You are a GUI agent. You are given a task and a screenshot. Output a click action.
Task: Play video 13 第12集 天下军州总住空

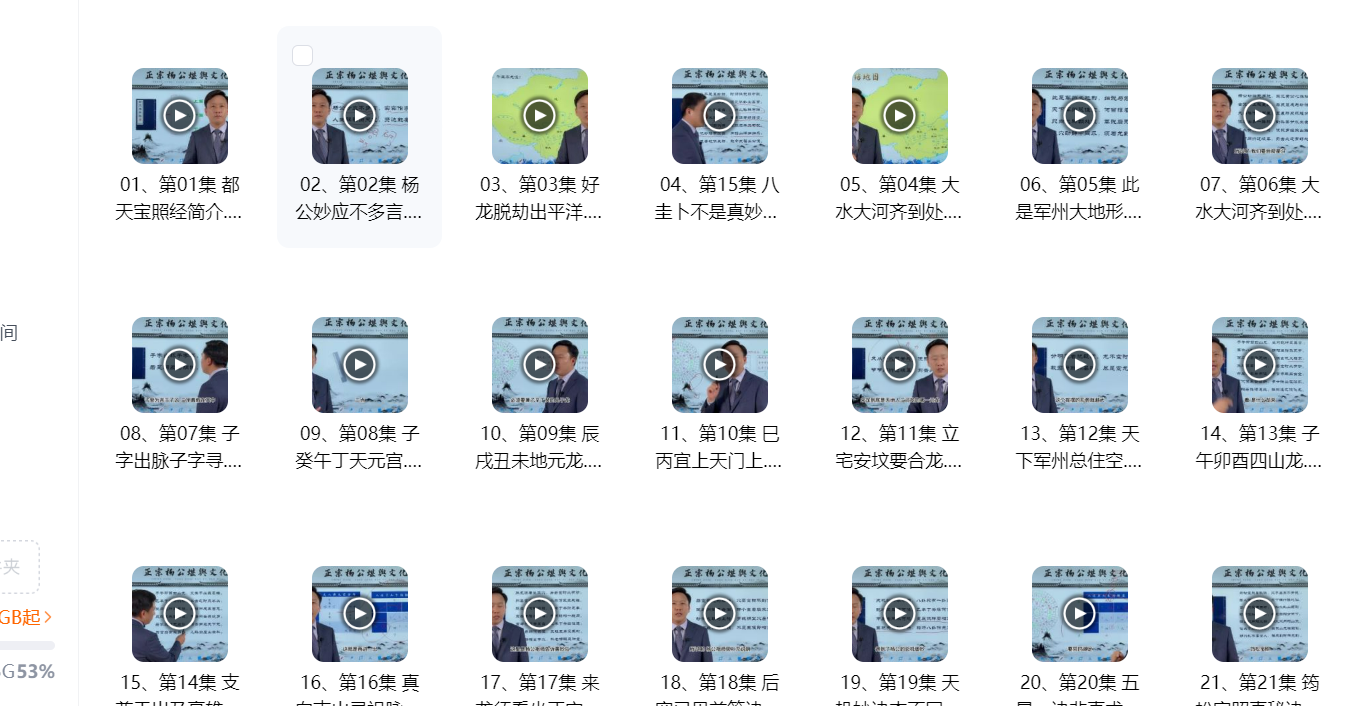[1080, 365]
